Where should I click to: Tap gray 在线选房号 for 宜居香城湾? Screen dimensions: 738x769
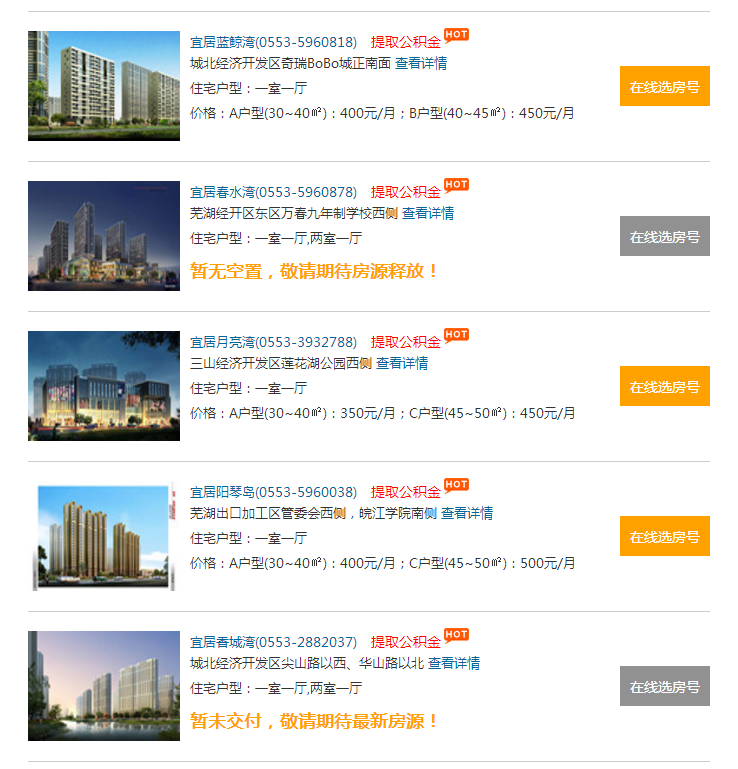pyautogui.click(x=664, y=686)
